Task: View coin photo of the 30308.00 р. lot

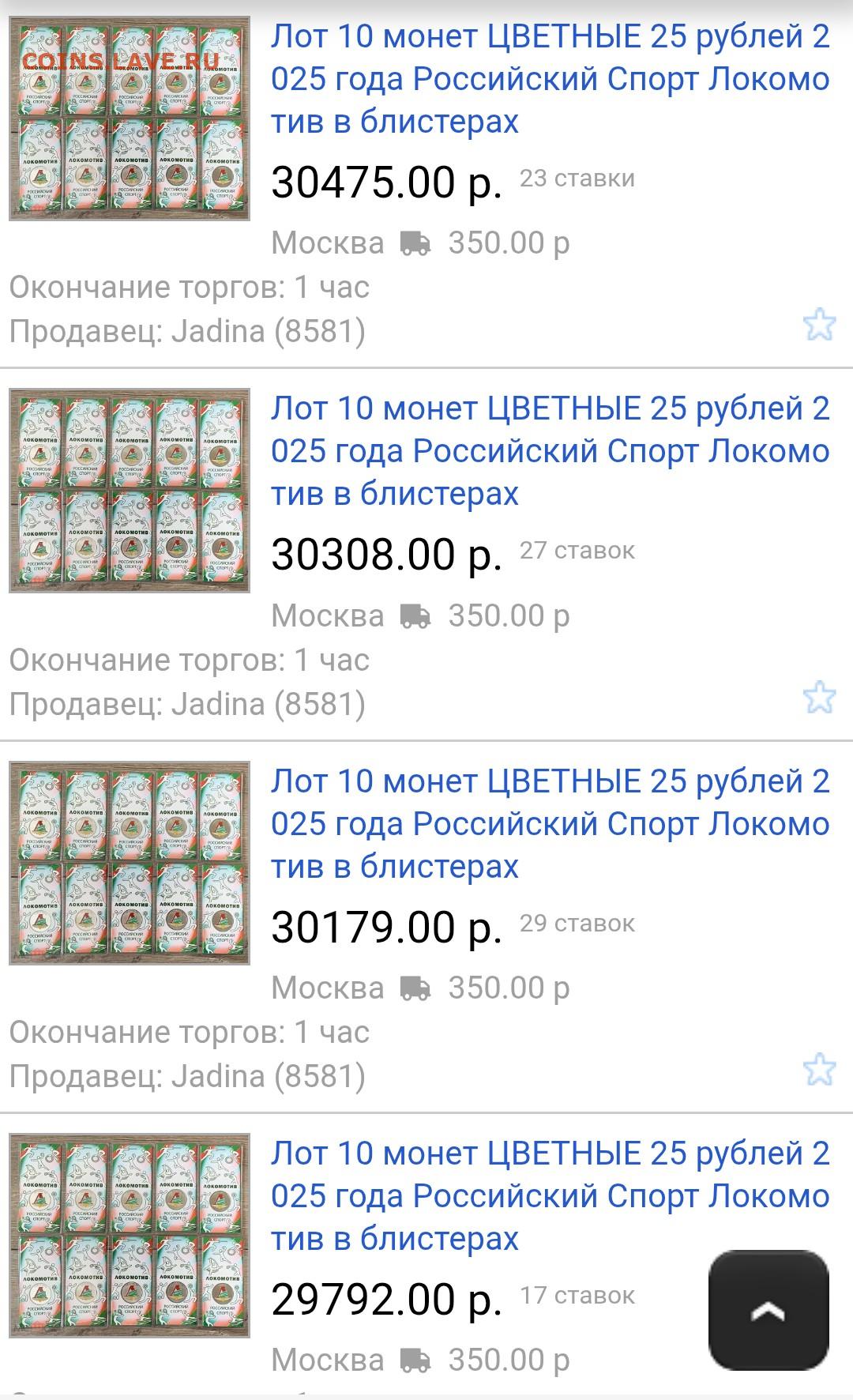Action: (130, 491)
